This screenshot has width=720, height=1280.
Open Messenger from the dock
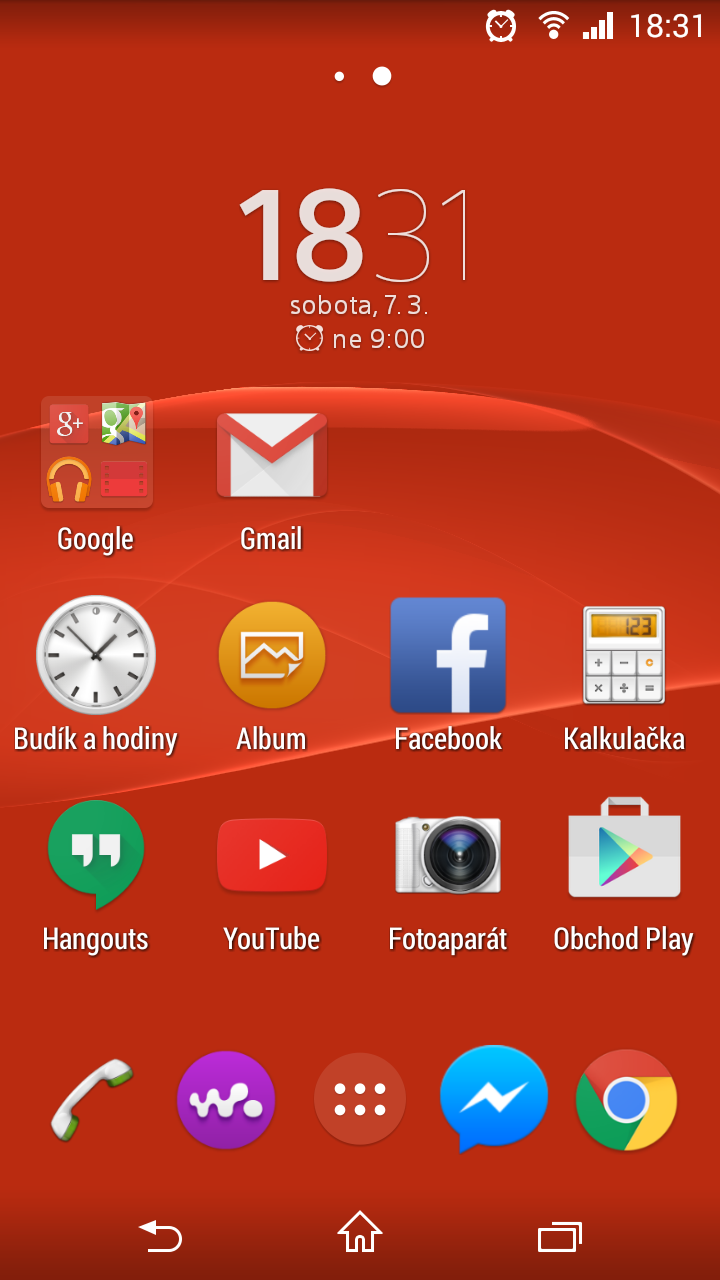[x=494, y=1098]
